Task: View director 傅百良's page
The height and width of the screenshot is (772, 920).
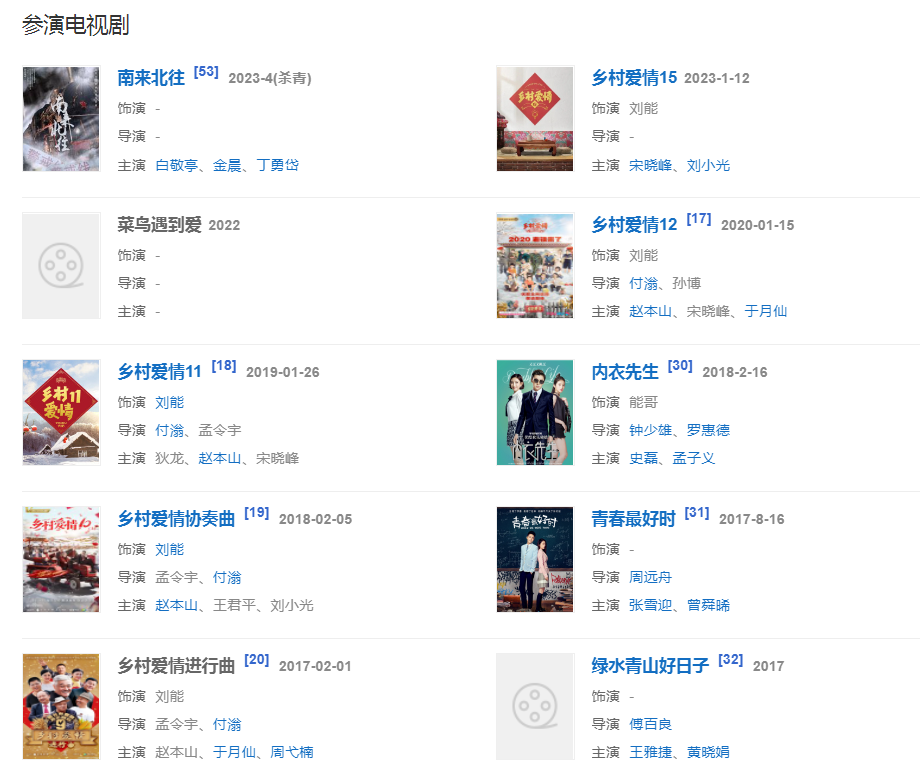Action: [x=650, y=724]
